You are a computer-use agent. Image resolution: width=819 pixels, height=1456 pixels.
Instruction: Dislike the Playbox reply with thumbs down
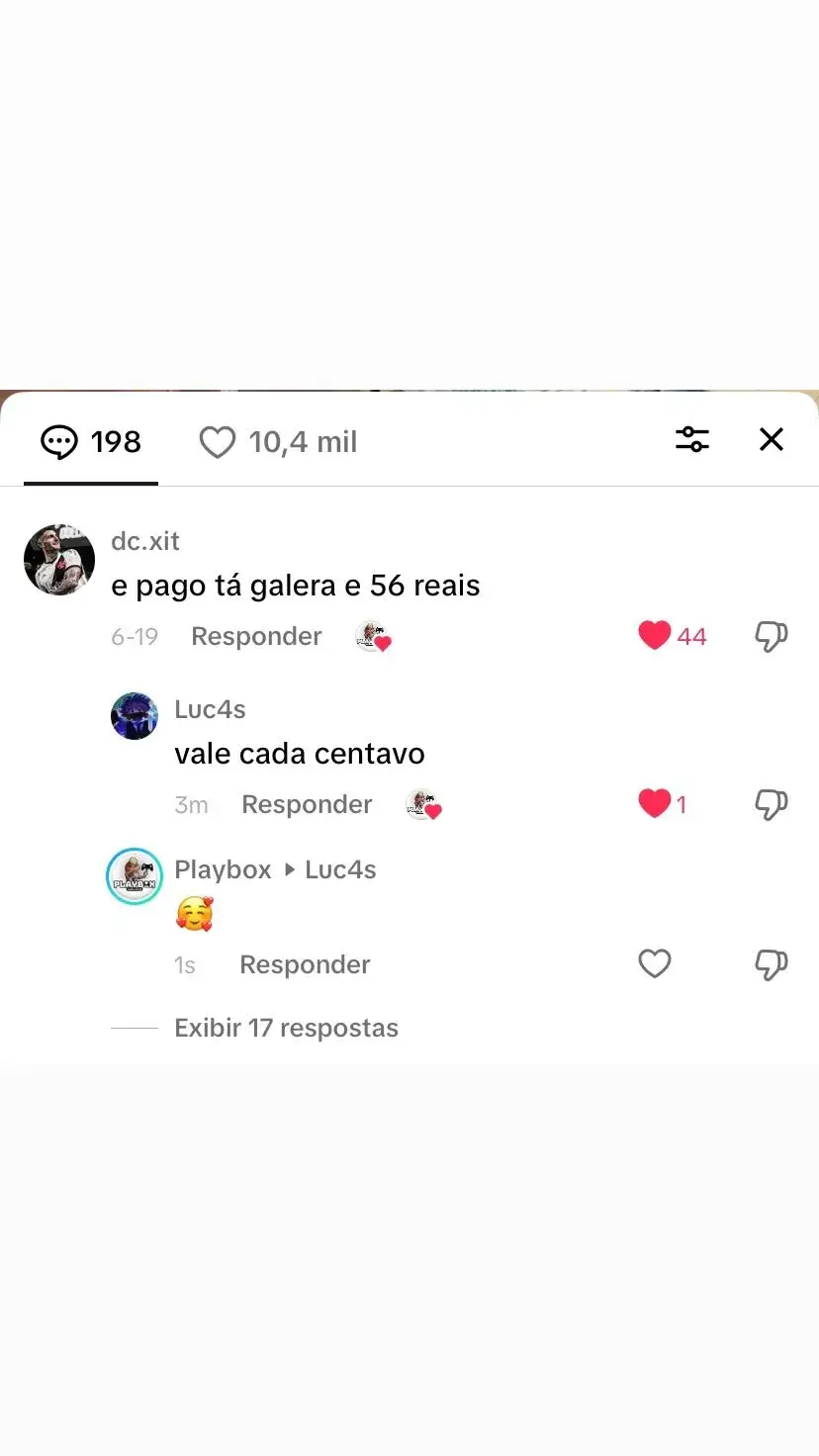771,963
